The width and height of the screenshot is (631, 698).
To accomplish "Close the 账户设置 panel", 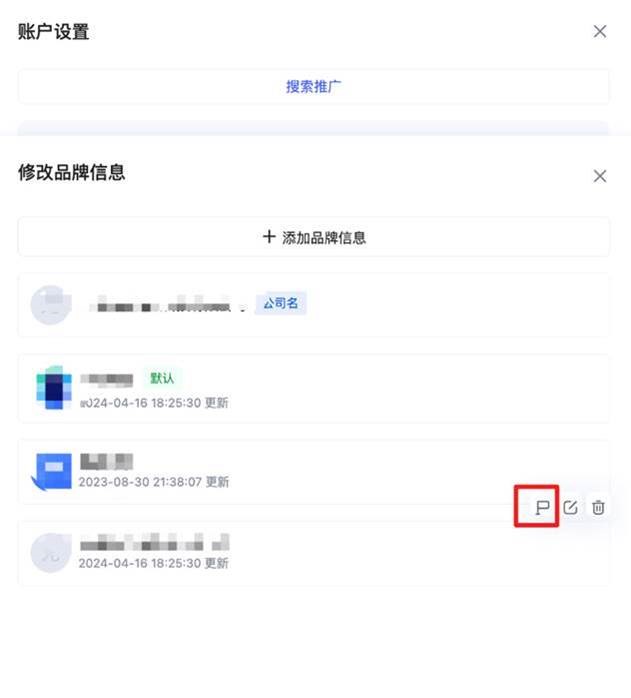I will click(600, 31).
